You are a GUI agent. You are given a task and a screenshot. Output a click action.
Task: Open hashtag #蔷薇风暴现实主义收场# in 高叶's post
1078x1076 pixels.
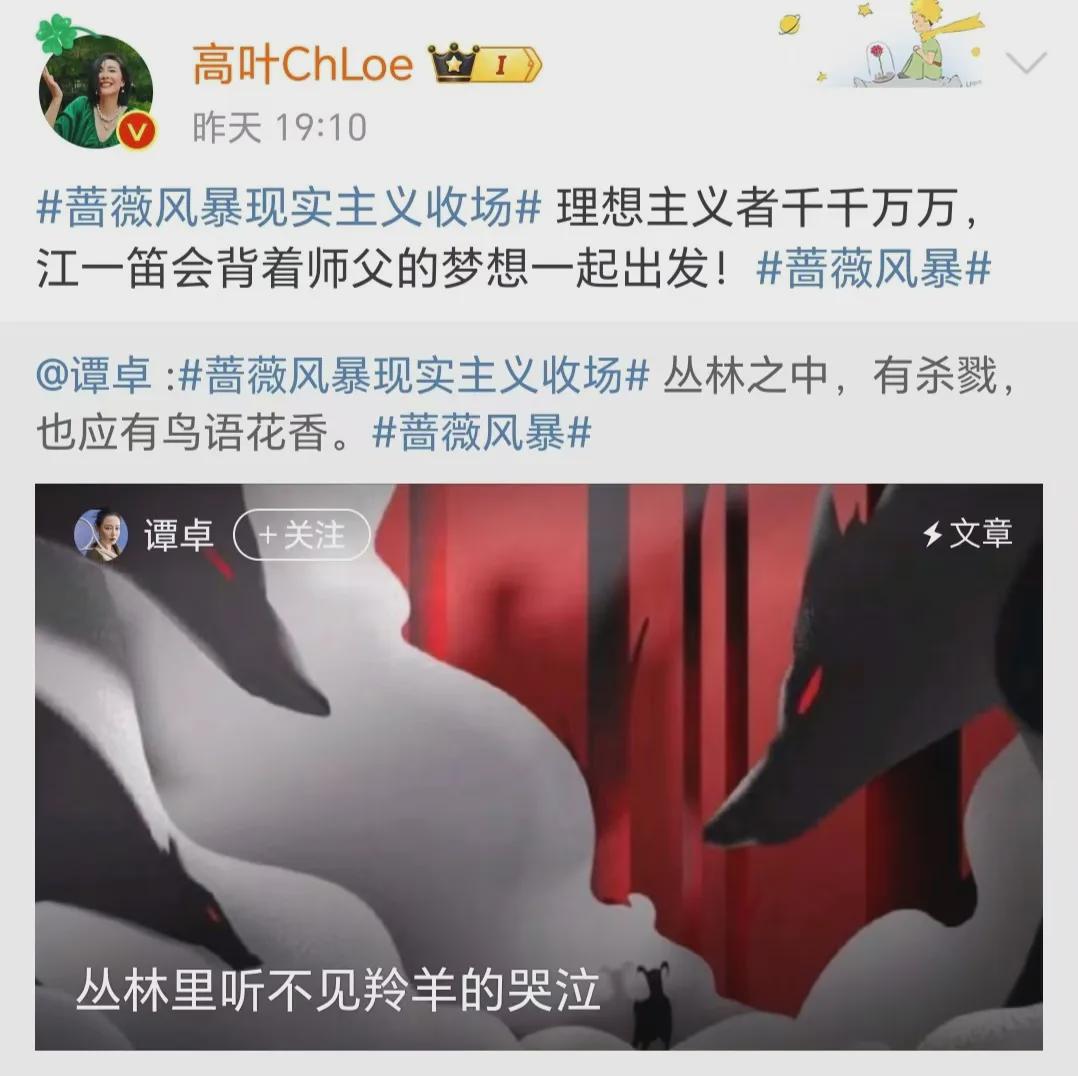[289, 210]
